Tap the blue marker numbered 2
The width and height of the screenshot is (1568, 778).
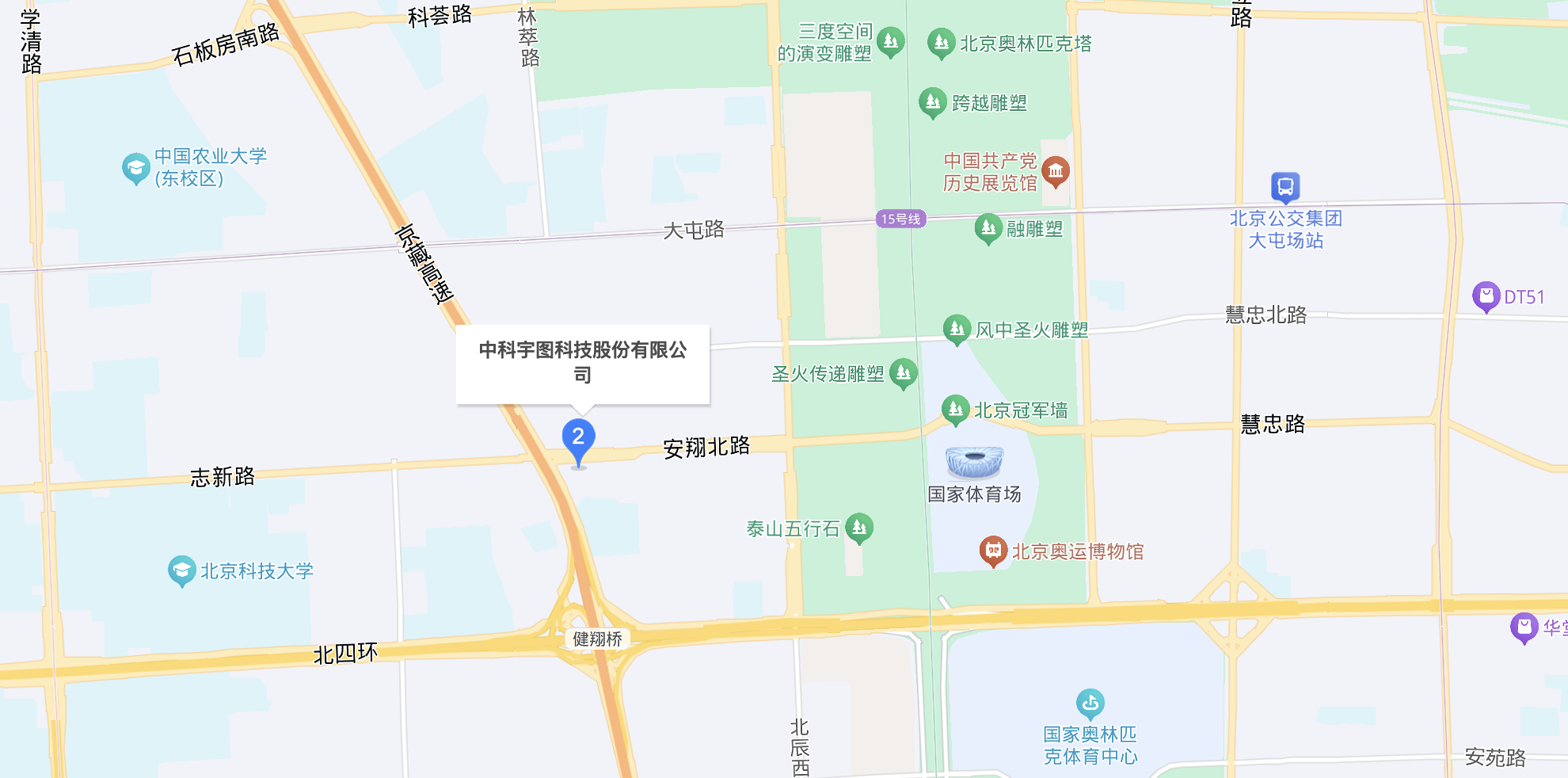point(578,438)
